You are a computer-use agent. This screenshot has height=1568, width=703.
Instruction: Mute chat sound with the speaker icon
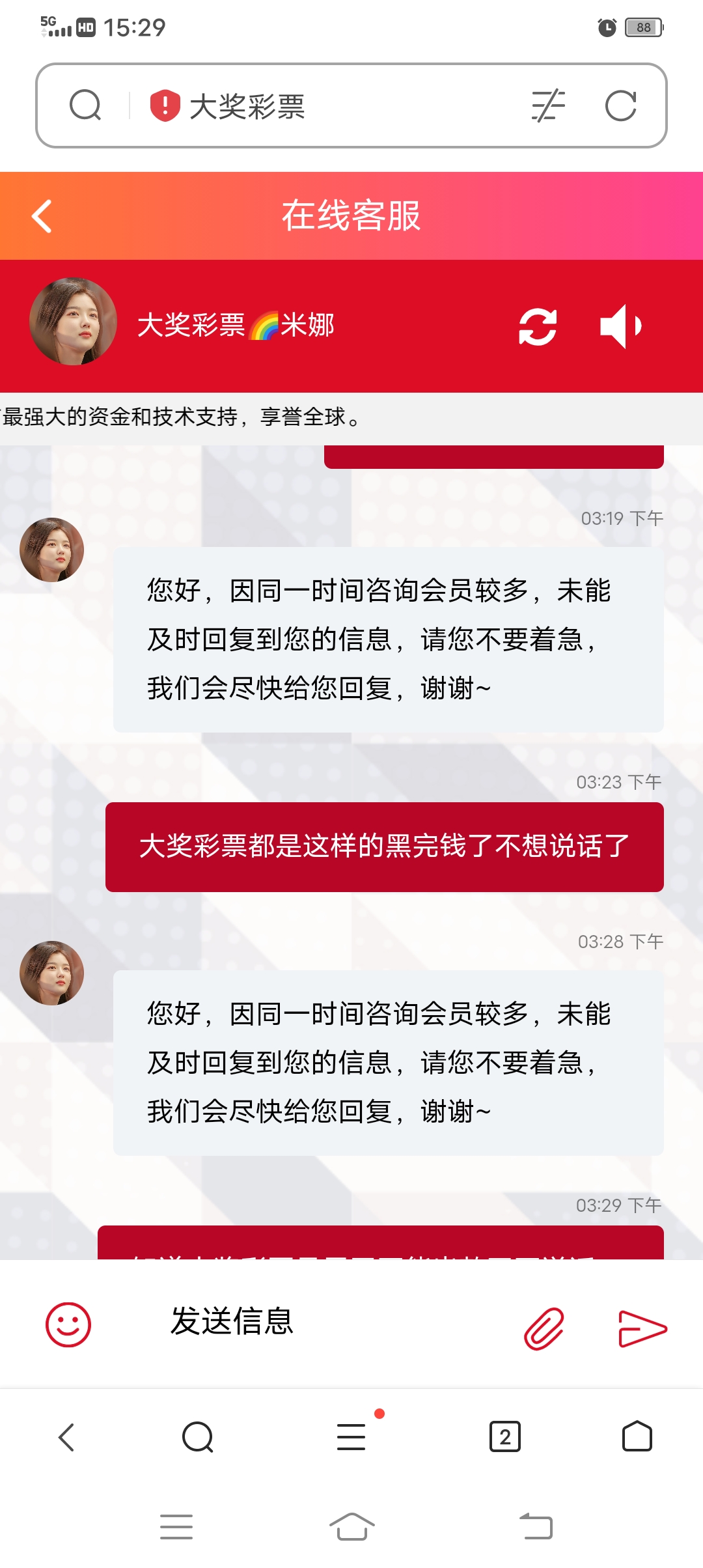pos(620,326)
